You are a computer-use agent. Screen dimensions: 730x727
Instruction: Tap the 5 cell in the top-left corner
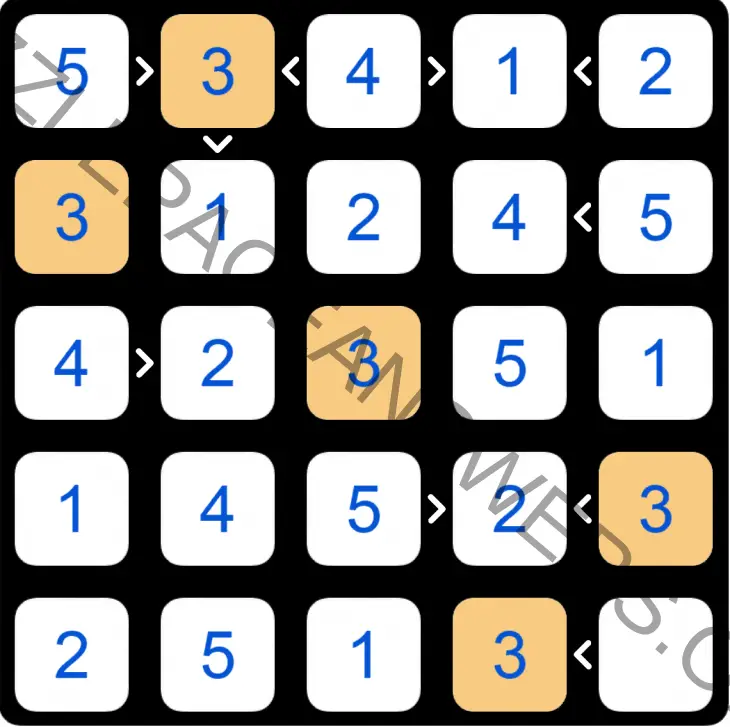point(71,71)
